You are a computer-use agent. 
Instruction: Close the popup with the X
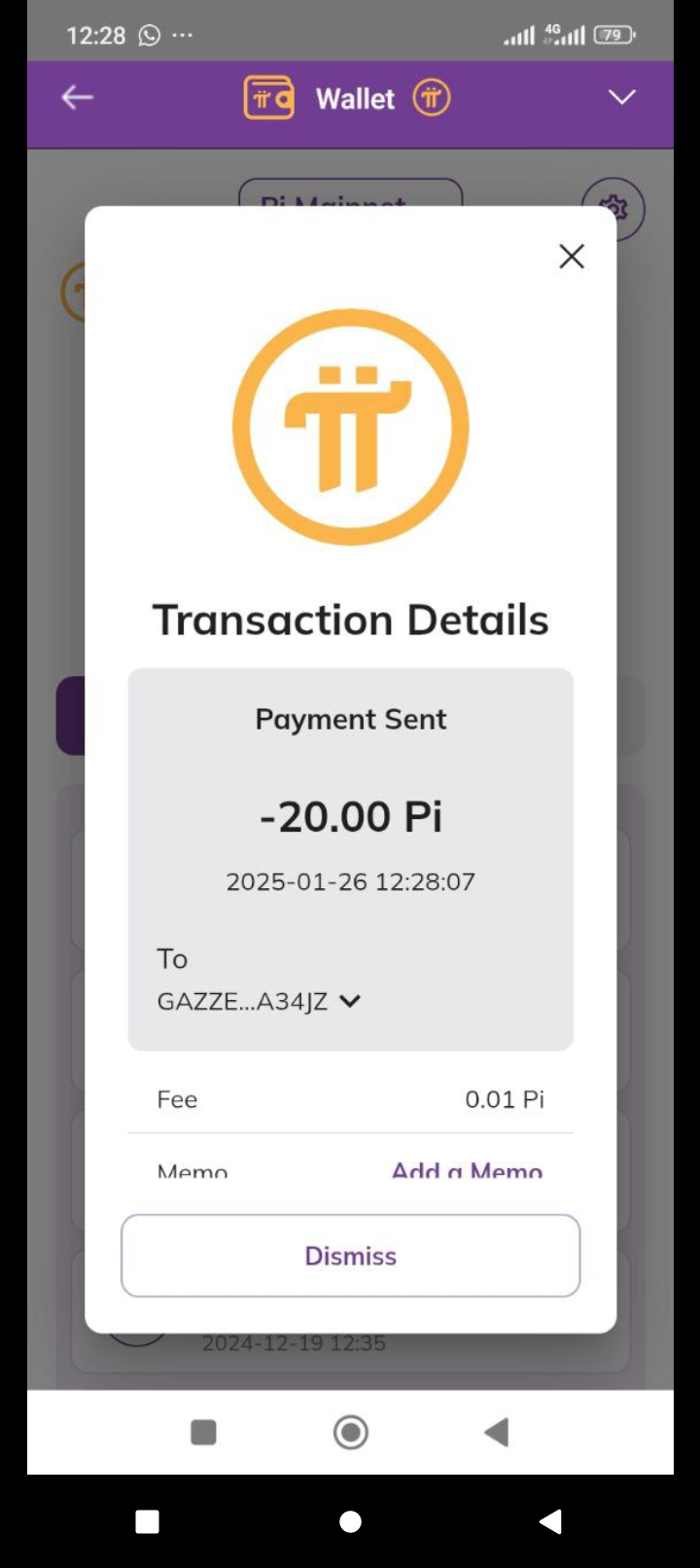[572, 257]
